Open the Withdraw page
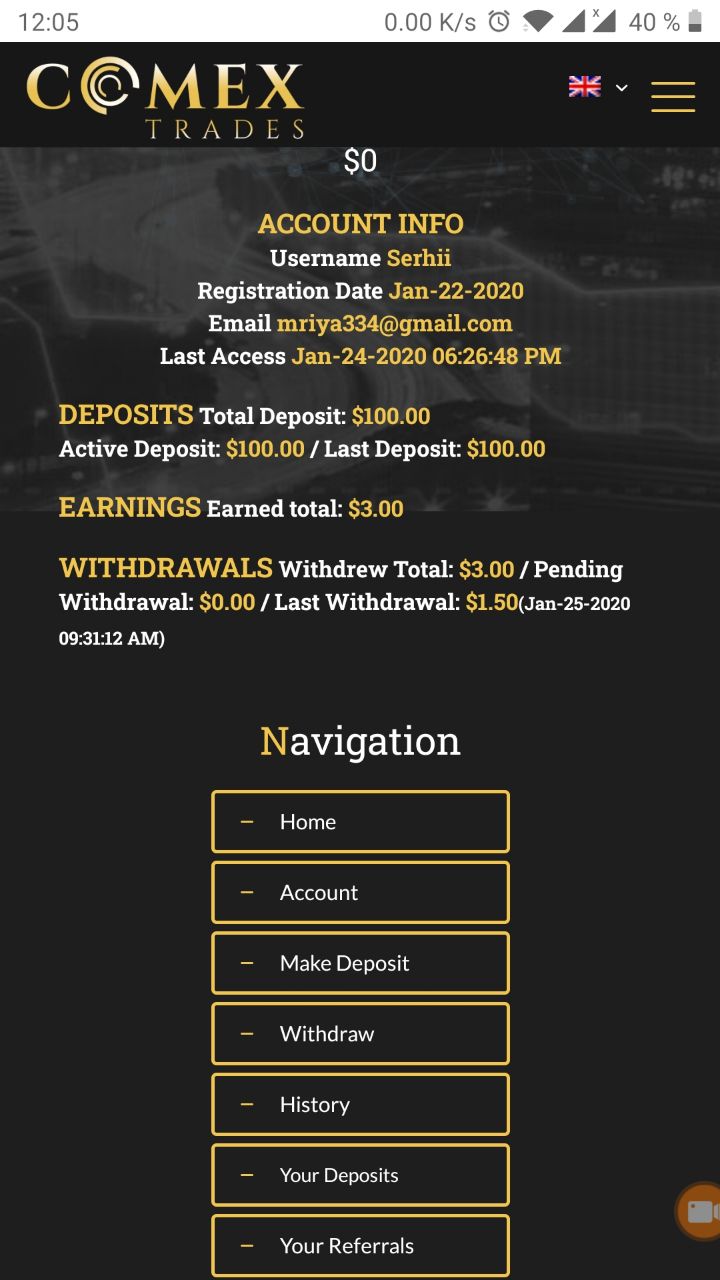The width and height of the screenshot is (720, 1280). tap(360, 1034)
